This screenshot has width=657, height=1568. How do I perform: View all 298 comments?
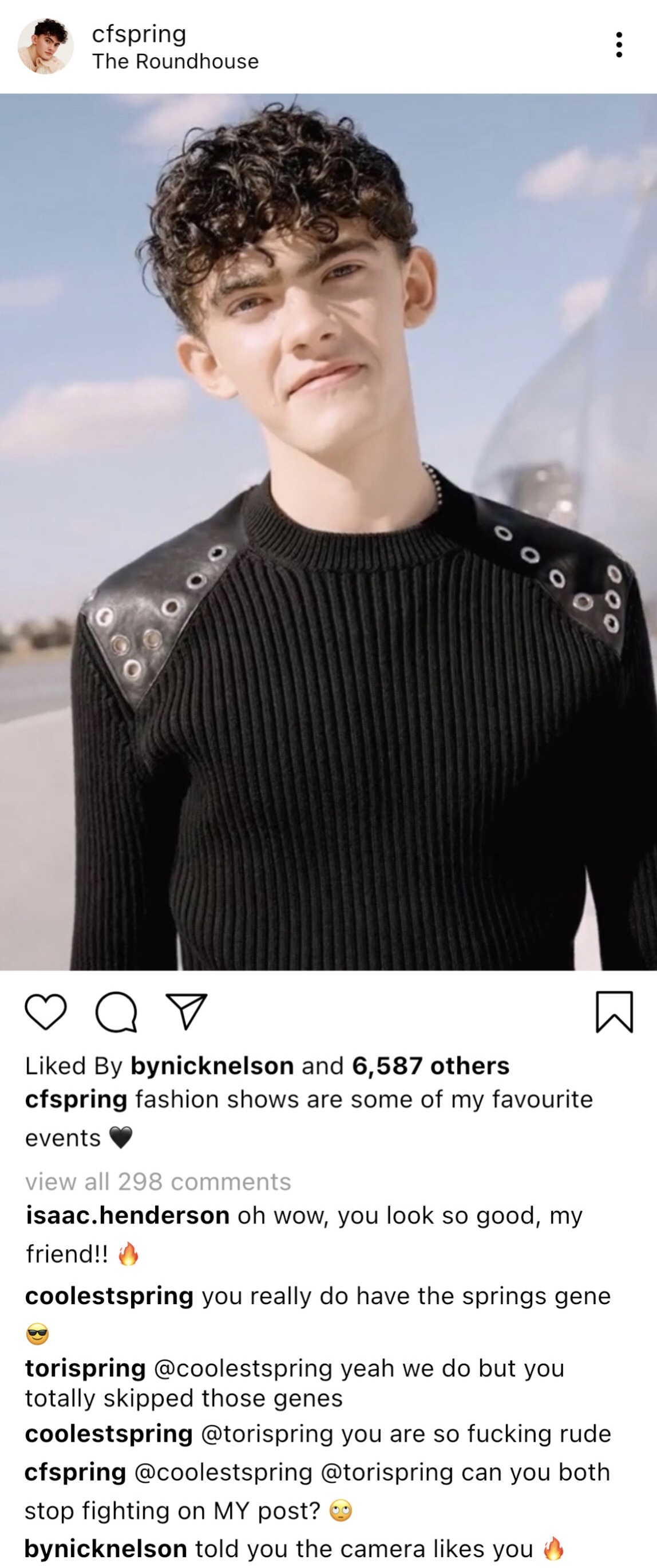(158, 1182)
